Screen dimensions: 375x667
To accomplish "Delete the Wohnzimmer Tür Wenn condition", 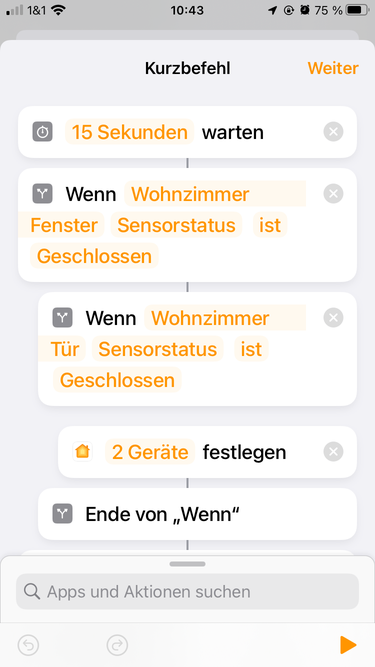I will coord(333,318).
